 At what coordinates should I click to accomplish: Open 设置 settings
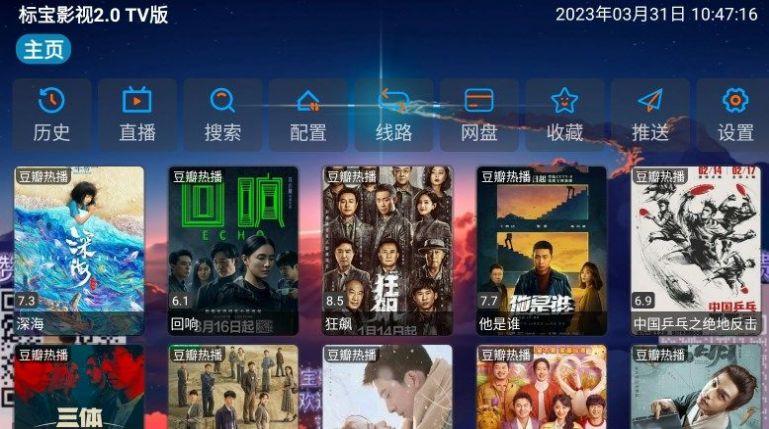click(735, 115)
